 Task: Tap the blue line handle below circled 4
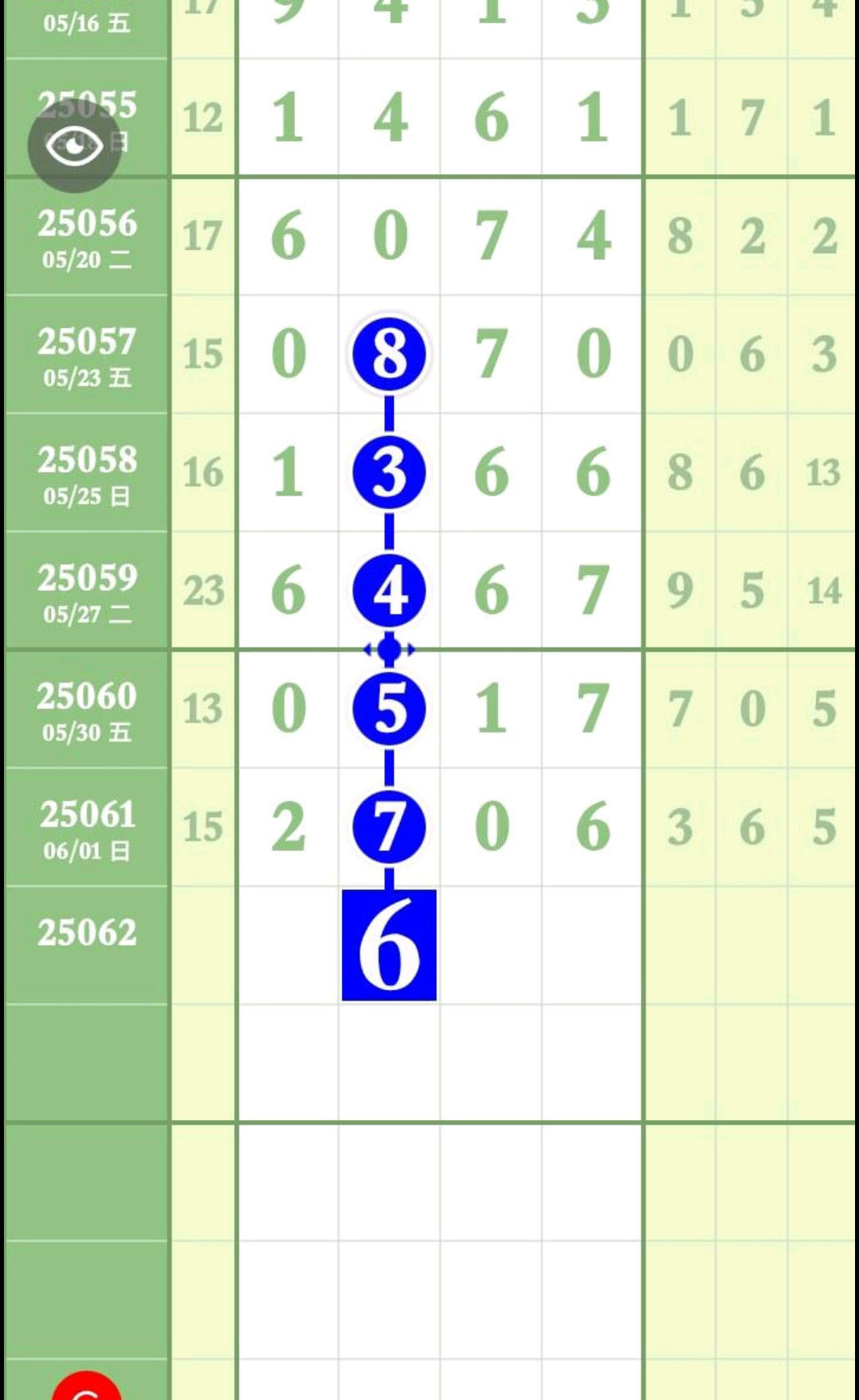(x=389, y=650)
